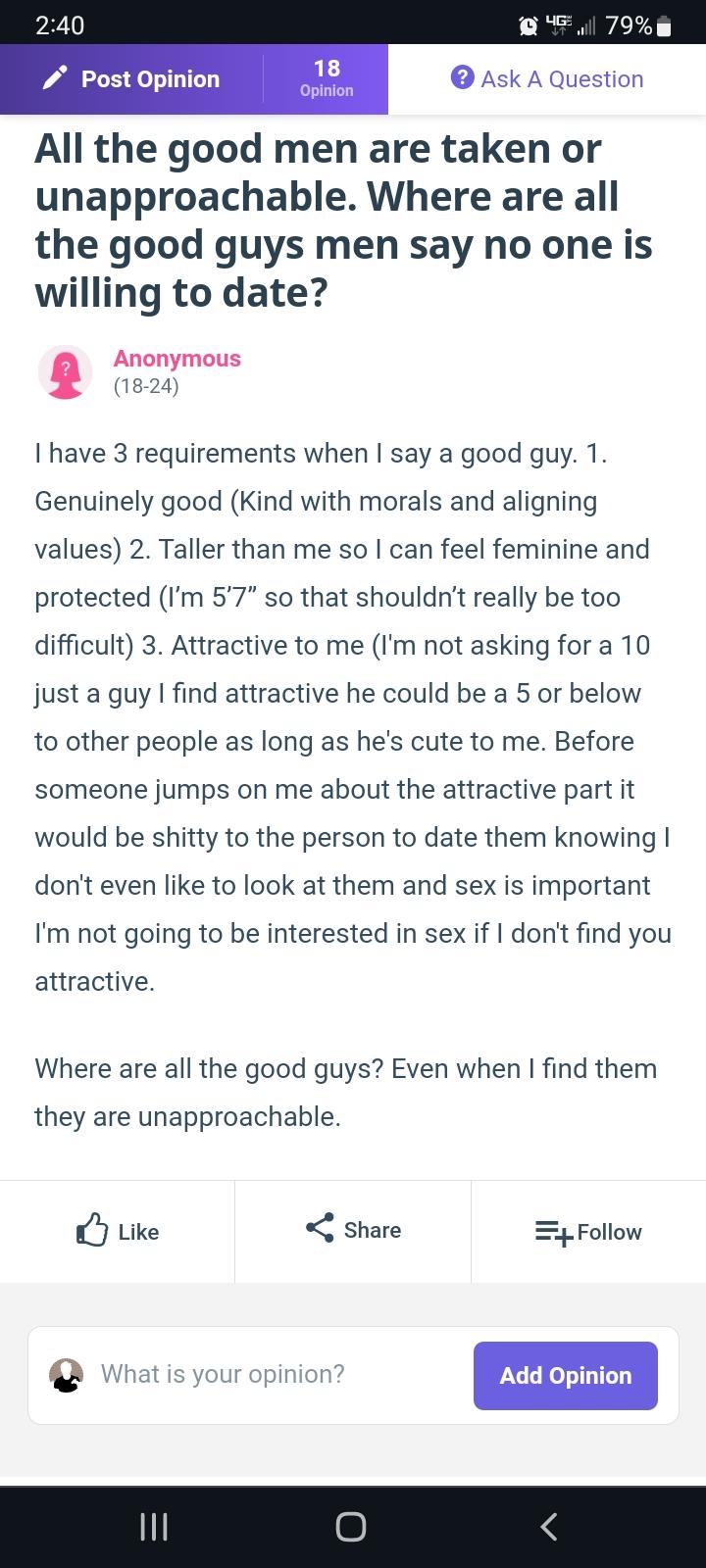The width and height of the screenshot is (706, 1568).
Task: Go back with the system back button
Action: click(x=549, y=1526)
